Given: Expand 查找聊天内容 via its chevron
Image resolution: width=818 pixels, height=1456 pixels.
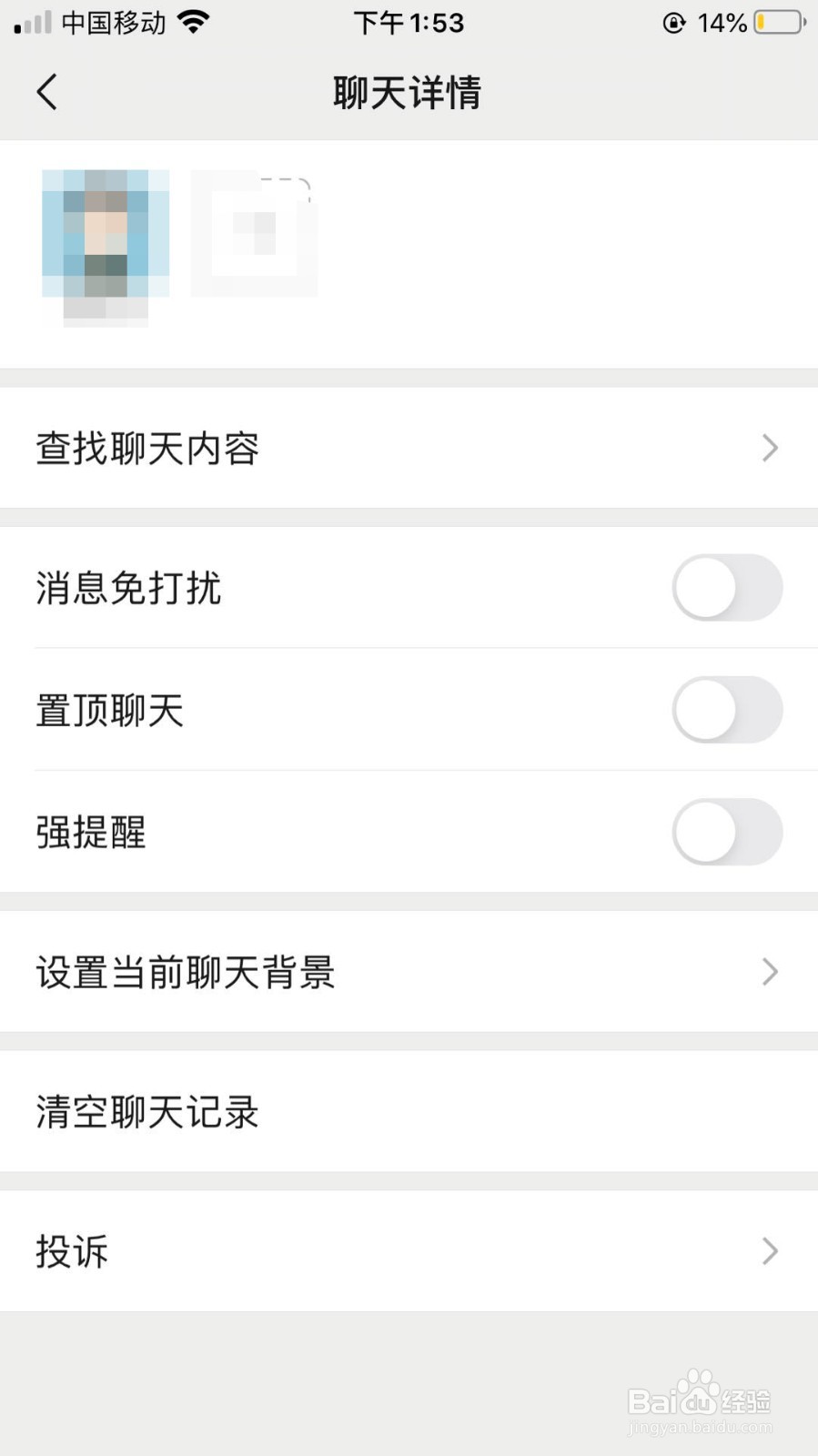Looking at the screenshot, I should click(x=770, y=449).
